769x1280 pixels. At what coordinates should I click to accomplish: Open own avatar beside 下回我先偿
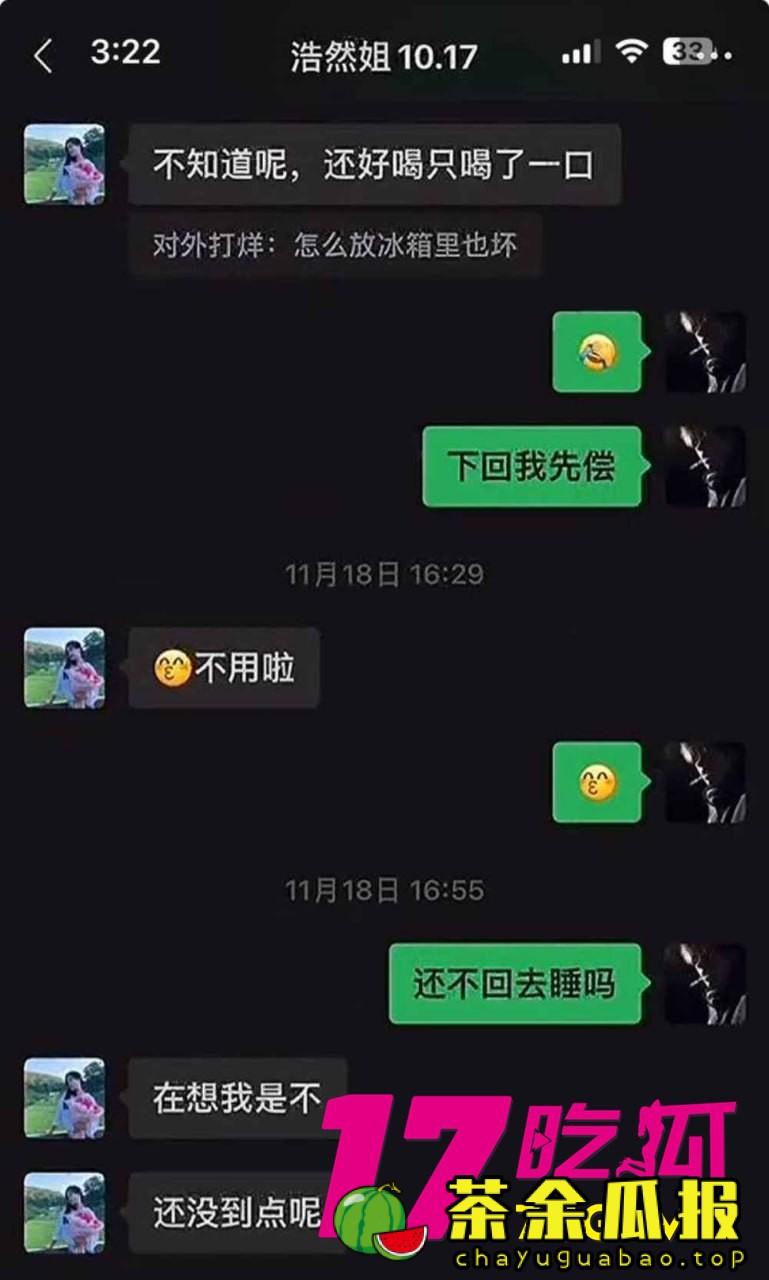point(705,466)
